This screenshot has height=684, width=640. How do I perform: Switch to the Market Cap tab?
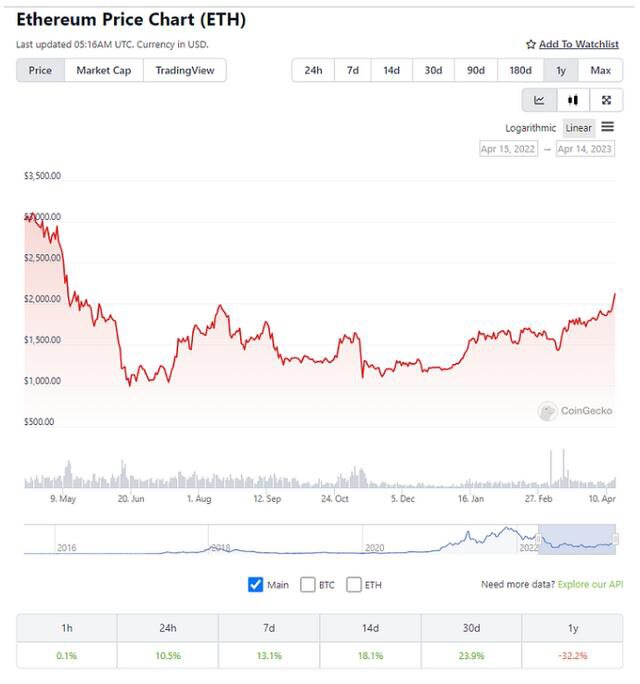click(x=104, y=70)
